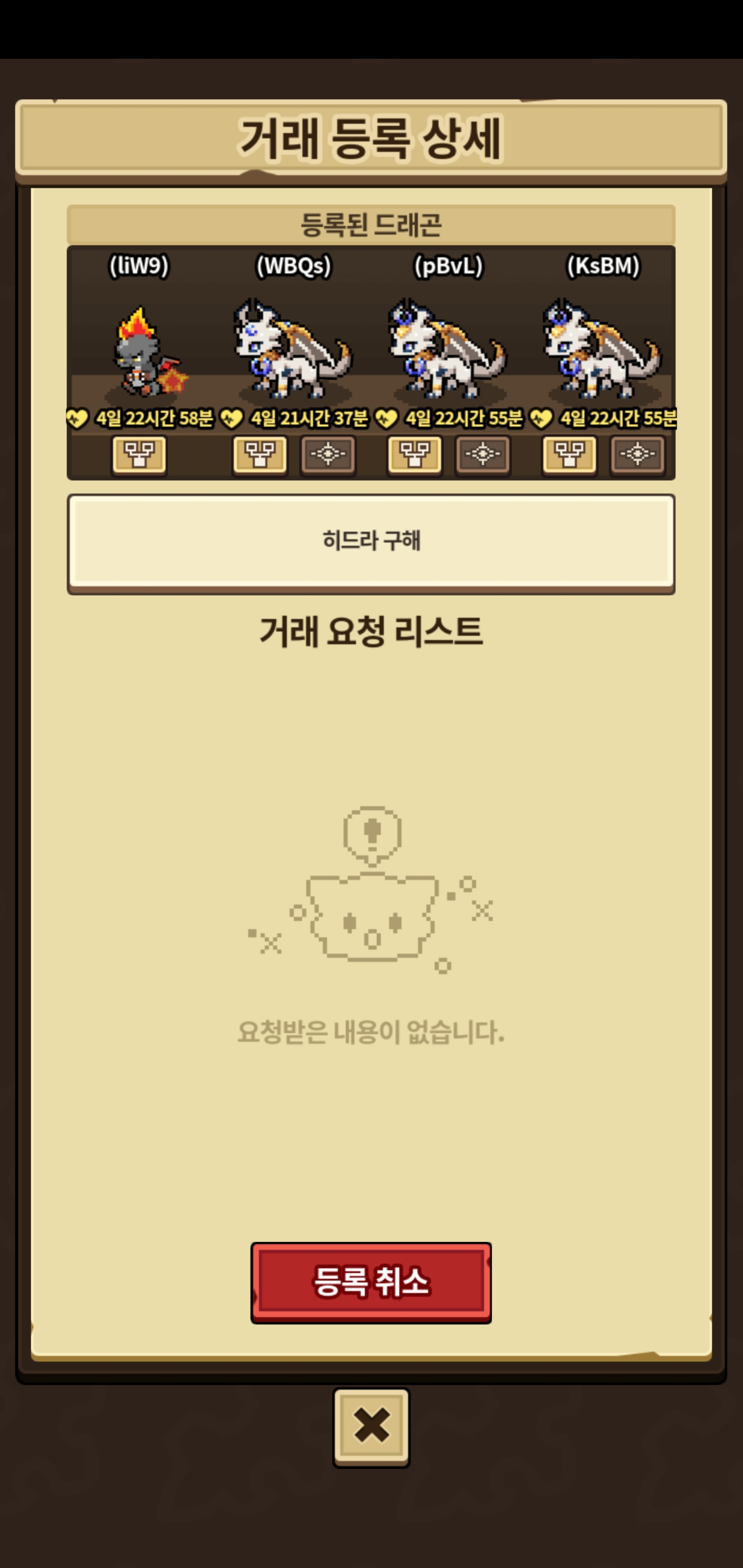Tap the target icon for dragon KsBM

(637, 454)
